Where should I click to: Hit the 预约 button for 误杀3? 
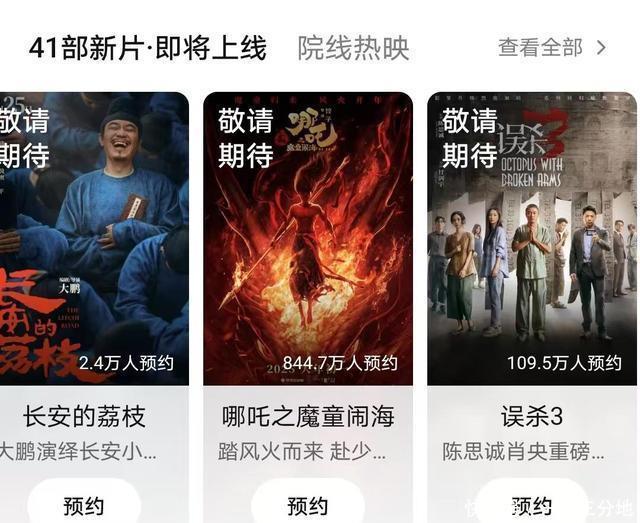point(532,505)
